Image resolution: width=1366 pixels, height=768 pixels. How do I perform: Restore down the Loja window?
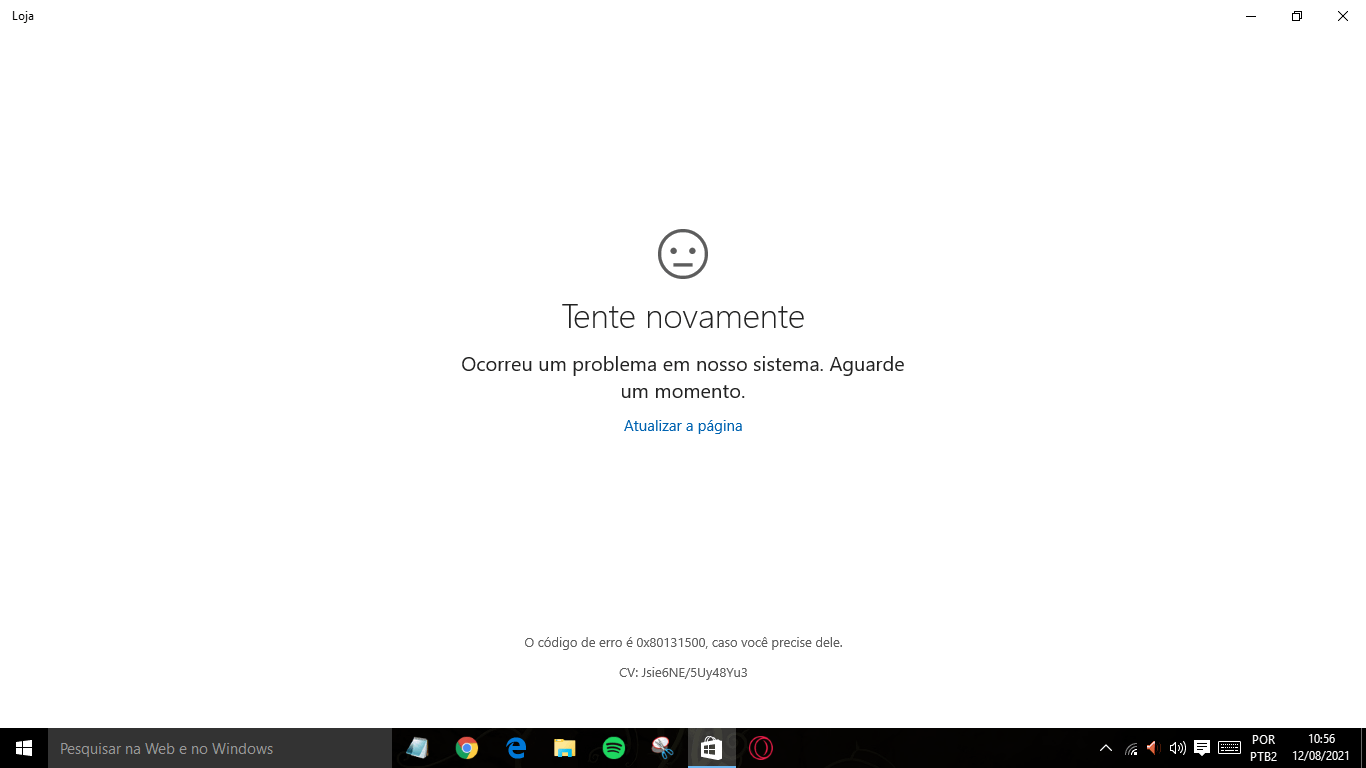coord(1297,16)
